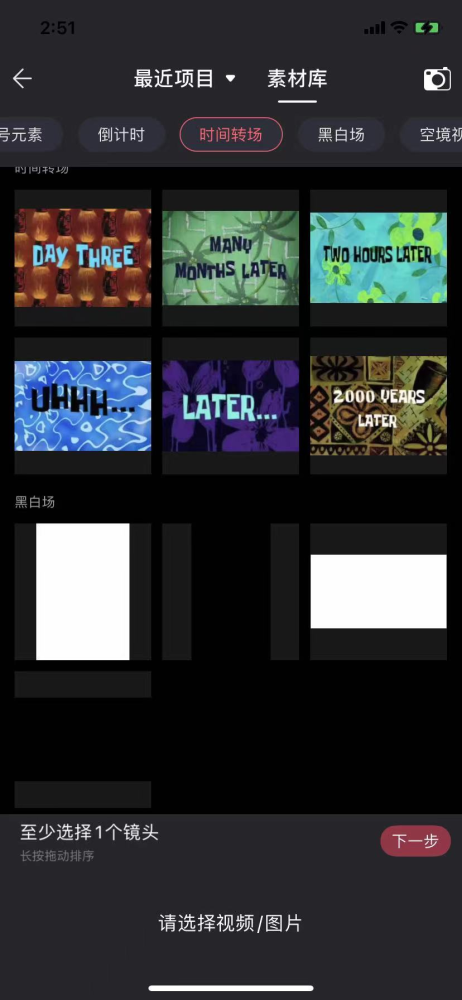Tap the 下一步 button
The width and height of the screenshot is (462, 1000).
click(x=415, y=841)
